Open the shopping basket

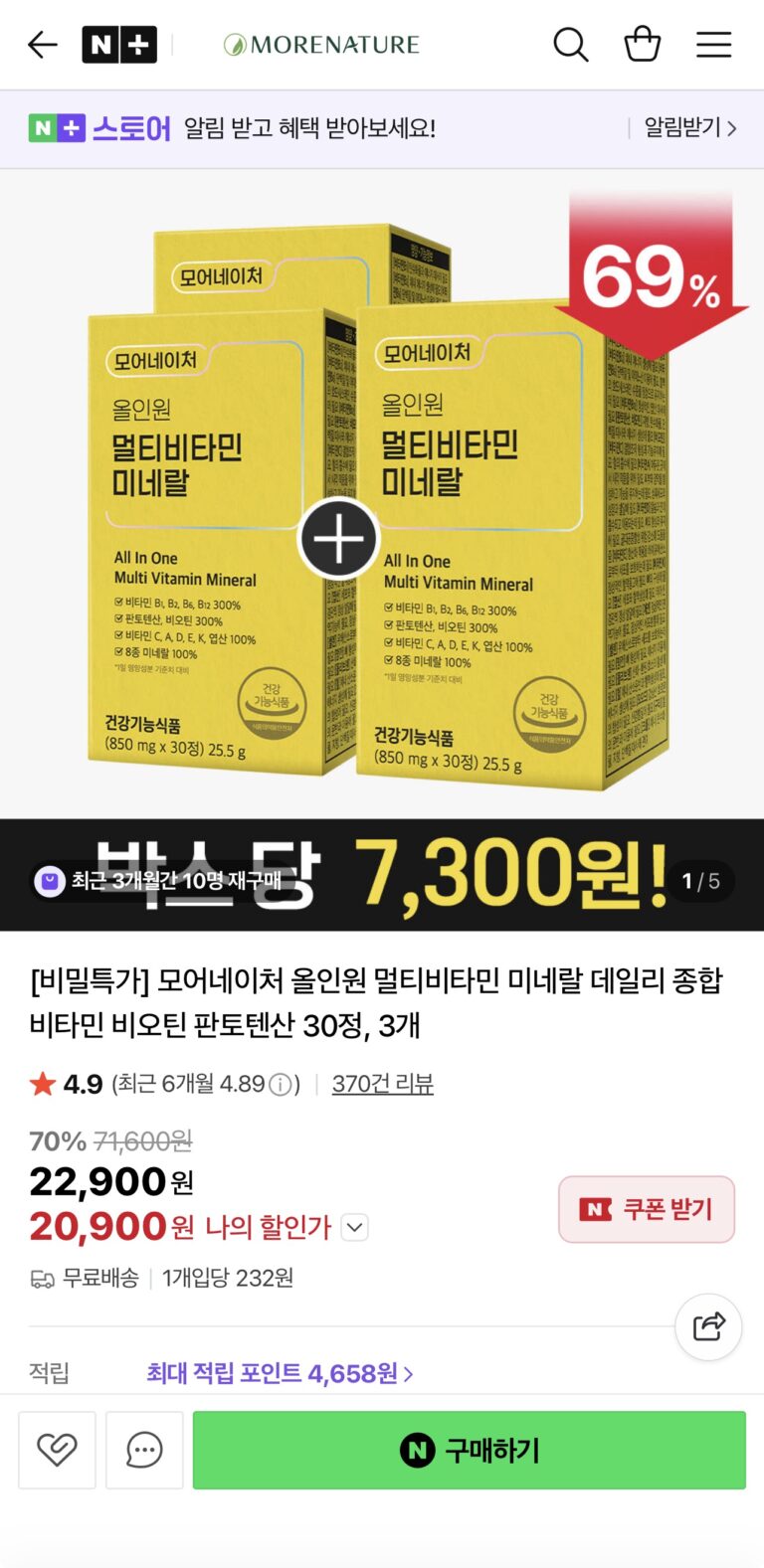coord(642,45)
